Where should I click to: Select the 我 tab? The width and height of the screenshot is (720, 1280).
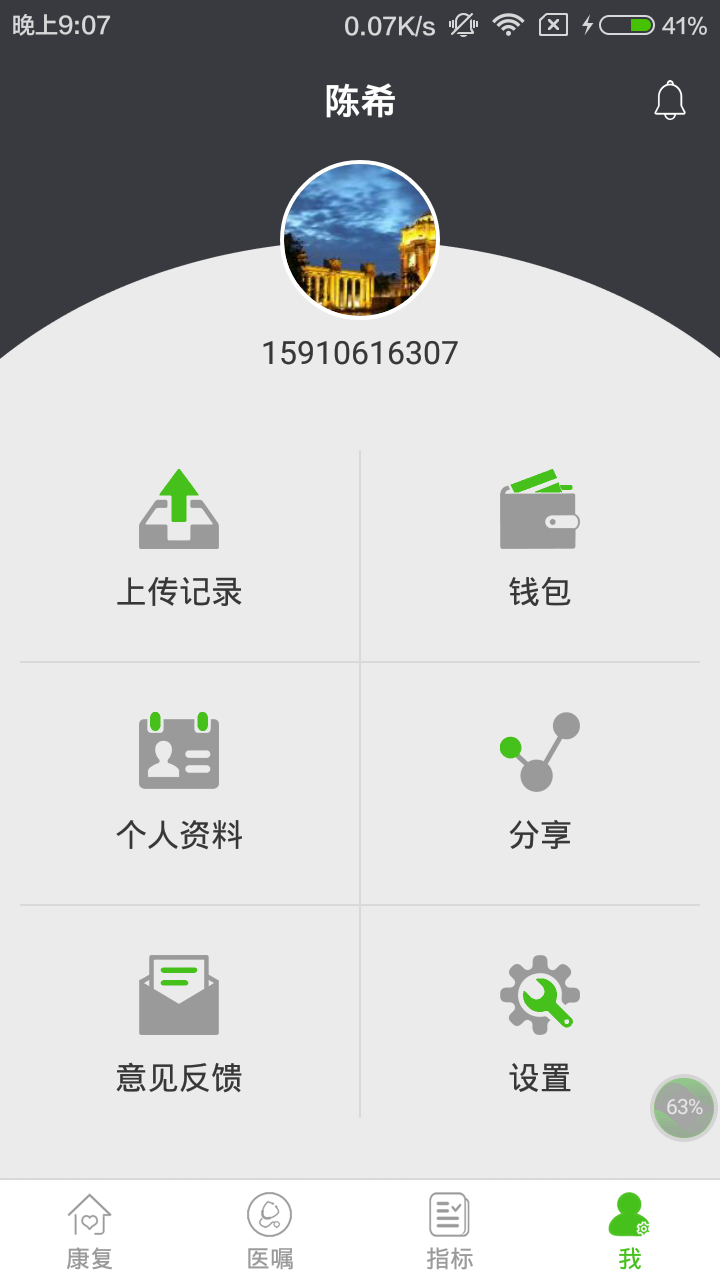click(x=630, y=1230)
